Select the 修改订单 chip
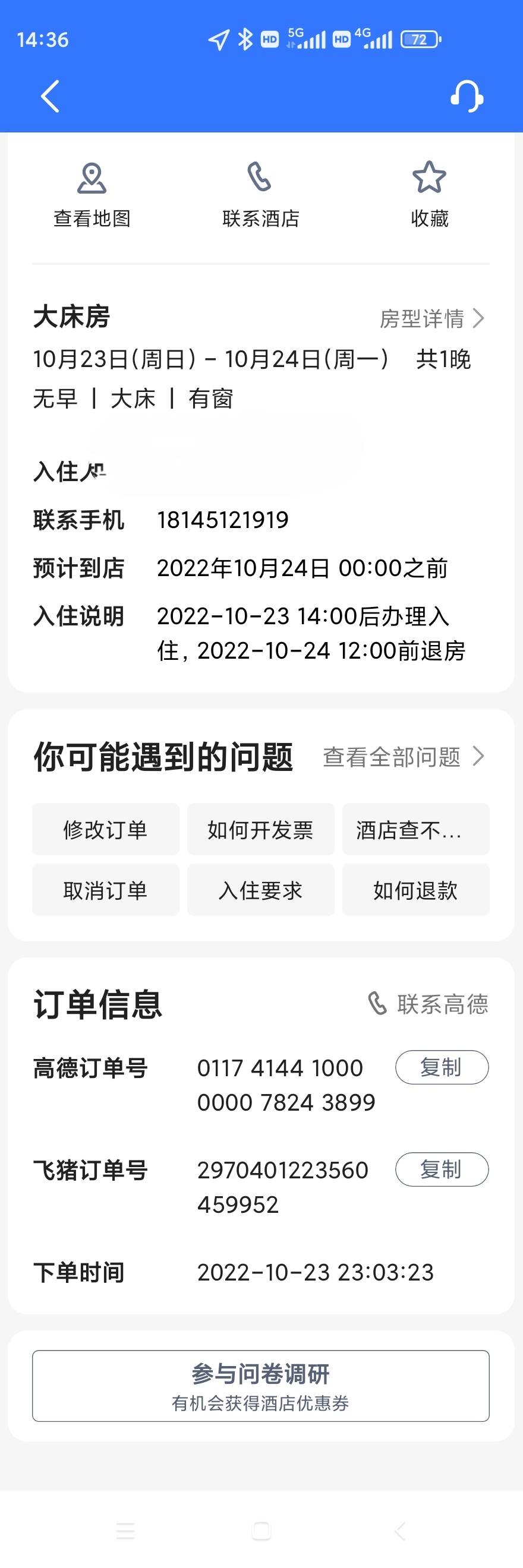Screen dimensions: 523x1568 (x=105, y=829)
